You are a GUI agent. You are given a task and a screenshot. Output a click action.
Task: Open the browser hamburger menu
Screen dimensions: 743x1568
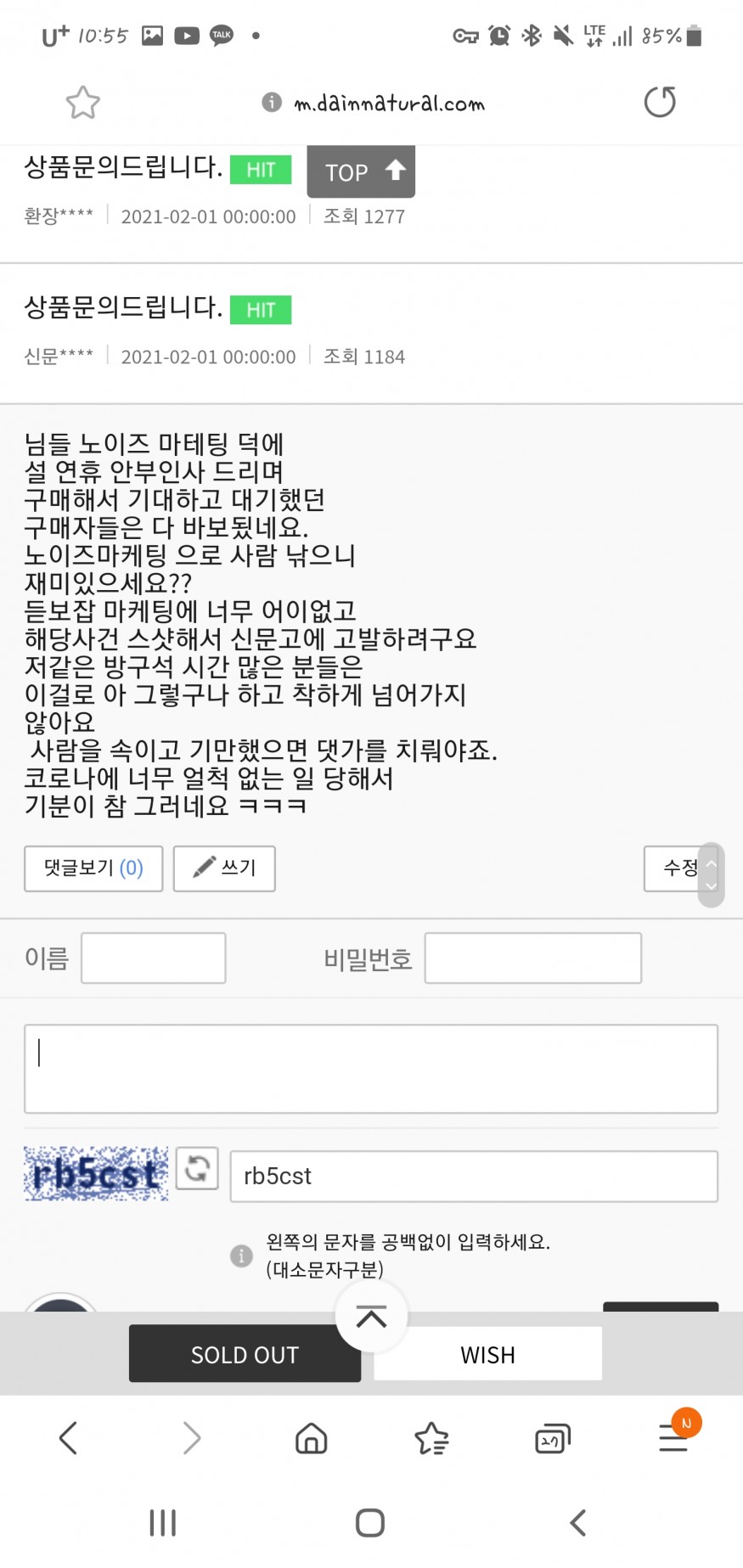[673, 1438]
